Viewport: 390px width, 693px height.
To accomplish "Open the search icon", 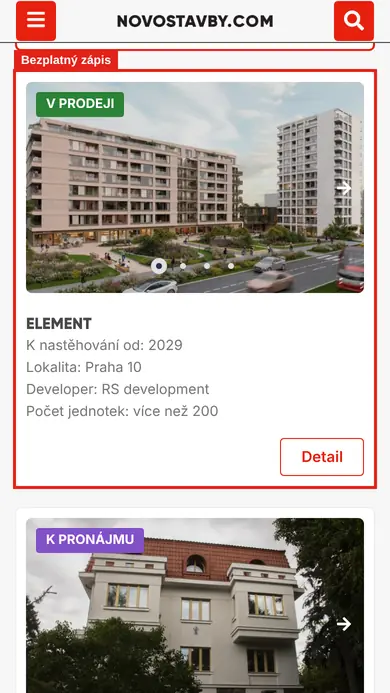I will point(354,21).
